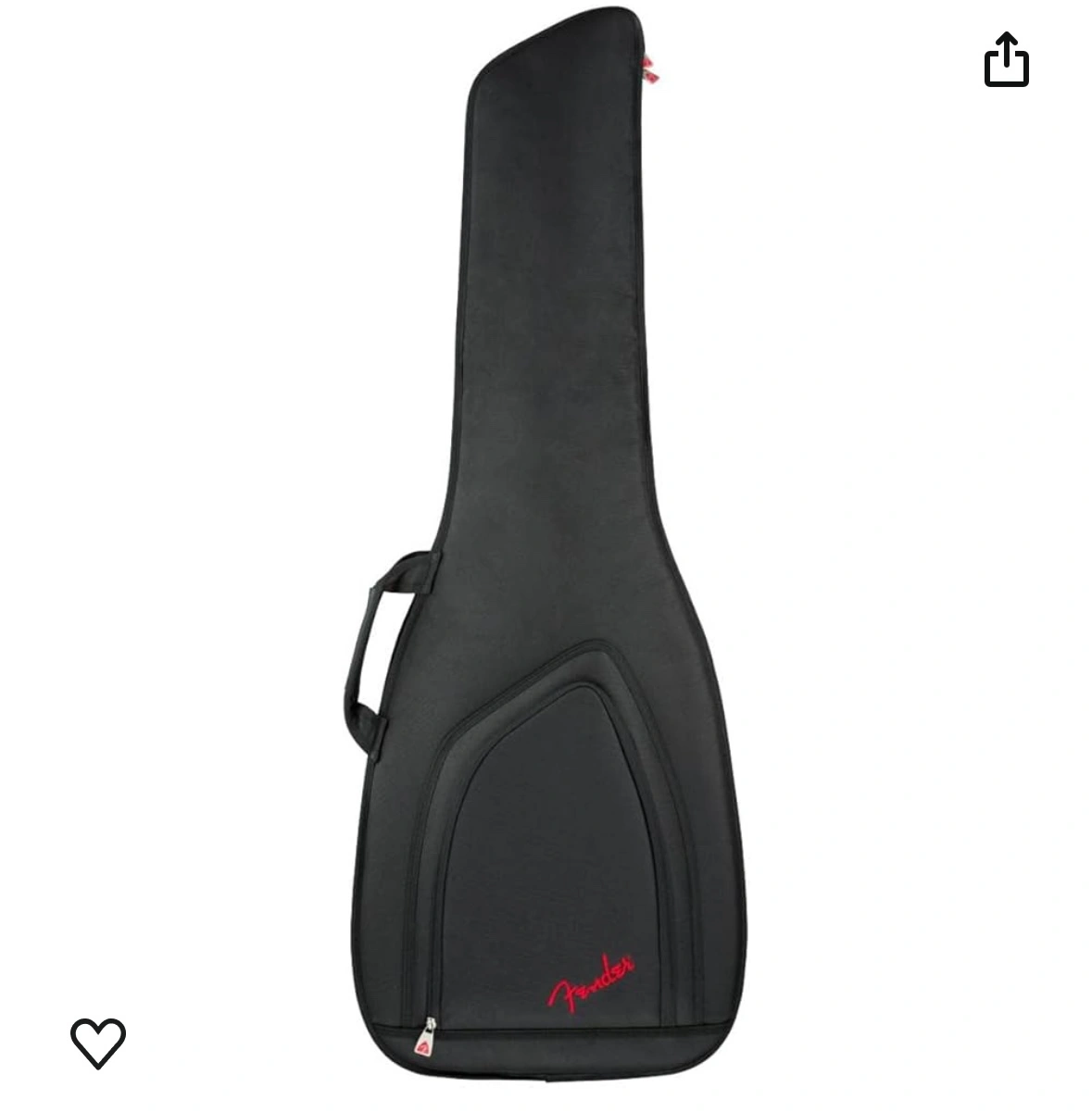1092x1112 pixels.
Task: Open the gig bag product image
Action: (x=556, y=556)
